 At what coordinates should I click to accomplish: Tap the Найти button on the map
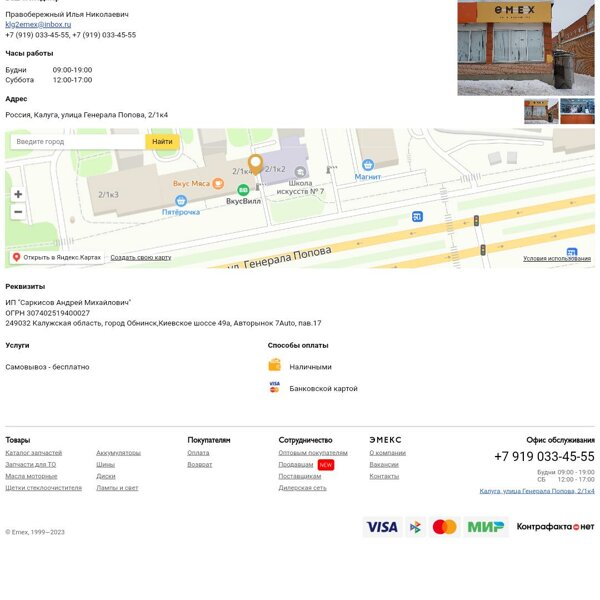pos(162,142)
